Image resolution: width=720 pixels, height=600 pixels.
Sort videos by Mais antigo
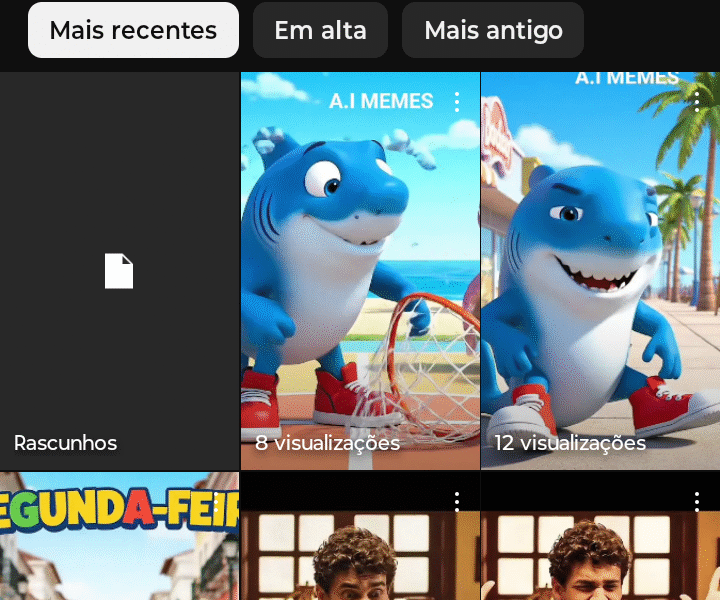[493, 30]
